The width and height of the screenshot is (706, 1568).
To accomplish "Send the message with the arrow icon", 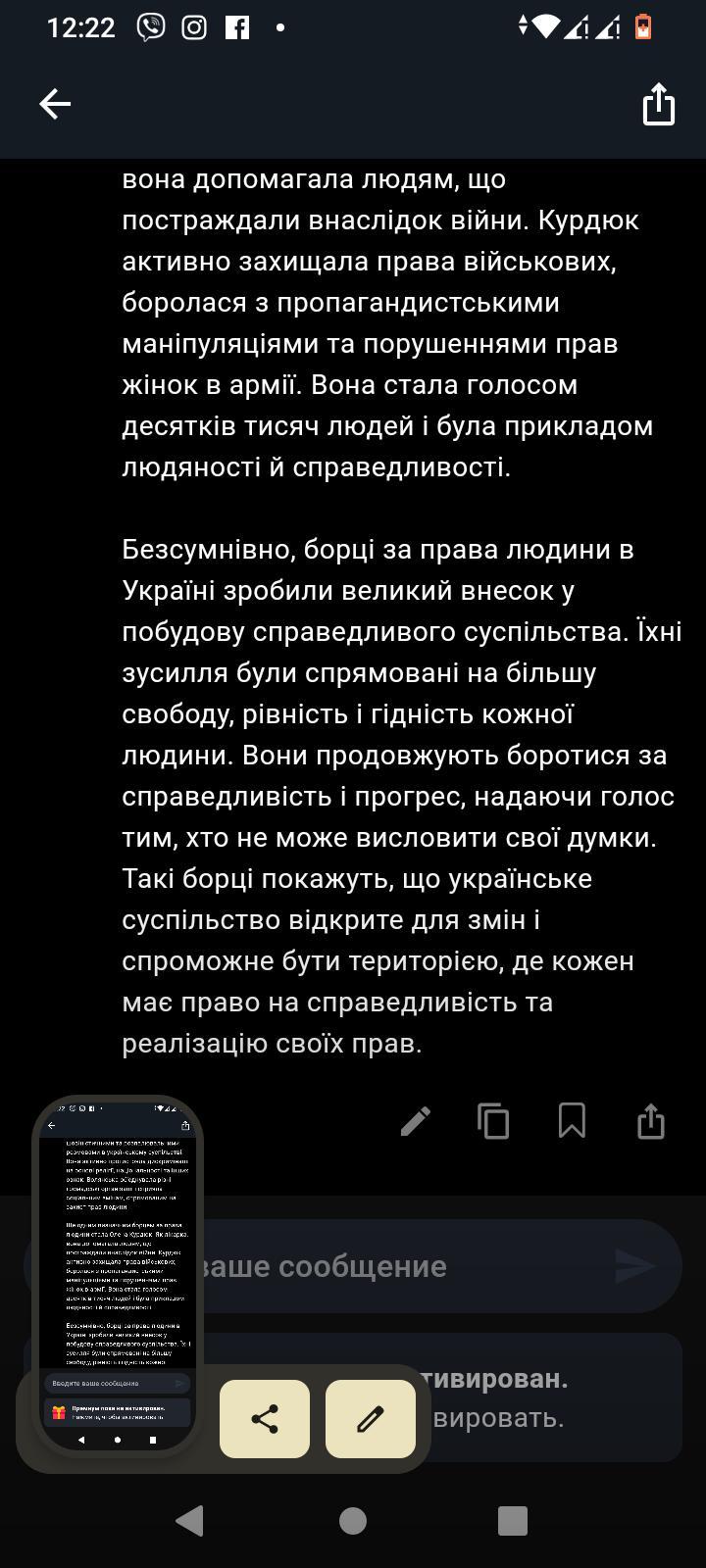I will [x=634, y=1266].
